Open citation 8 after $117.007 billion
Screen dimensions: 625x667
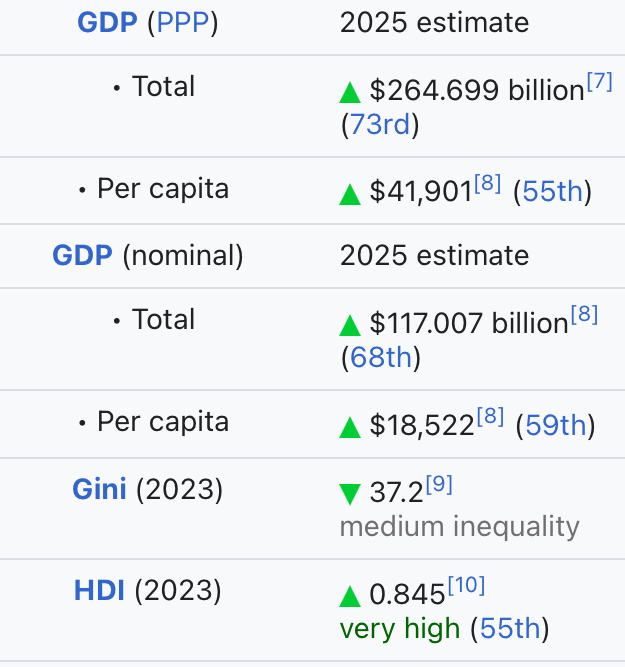[x=584, y=315]
